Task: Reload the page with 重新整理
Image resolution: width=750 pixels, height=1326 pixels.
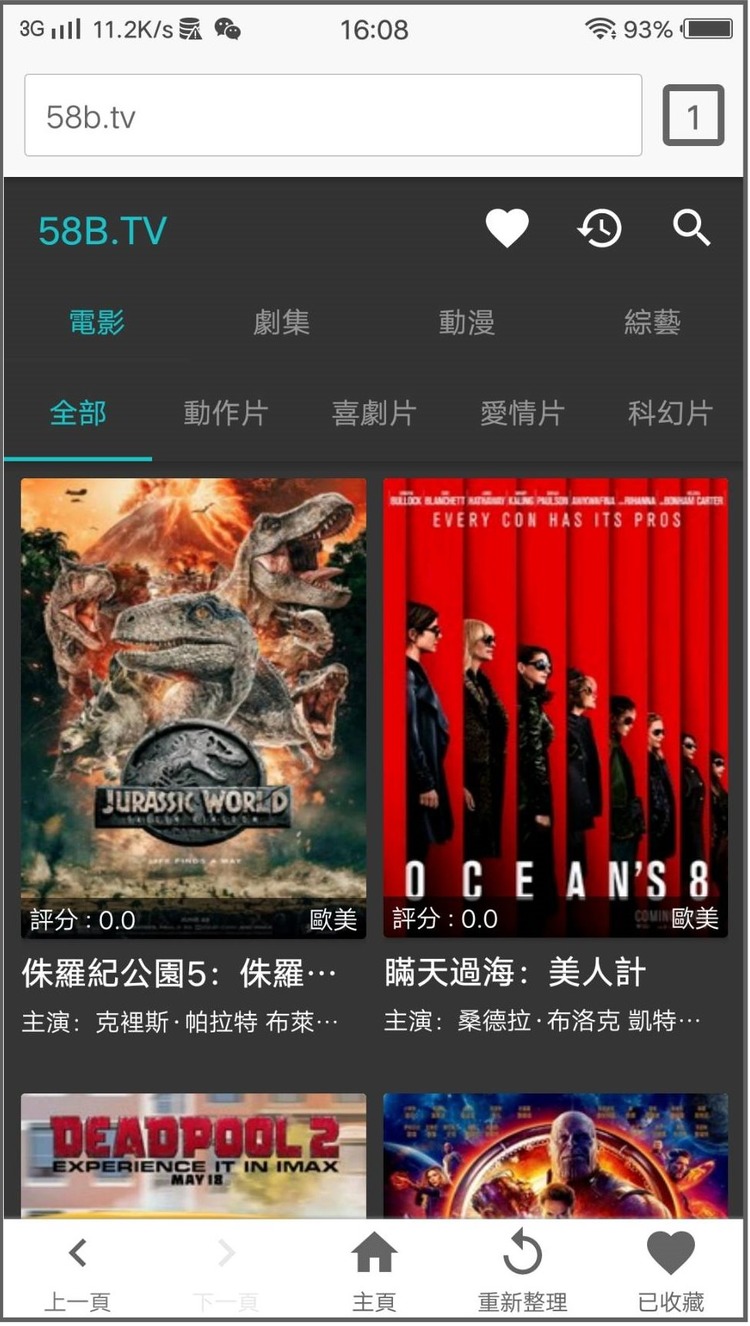Action: click(x=522, y=1272)
